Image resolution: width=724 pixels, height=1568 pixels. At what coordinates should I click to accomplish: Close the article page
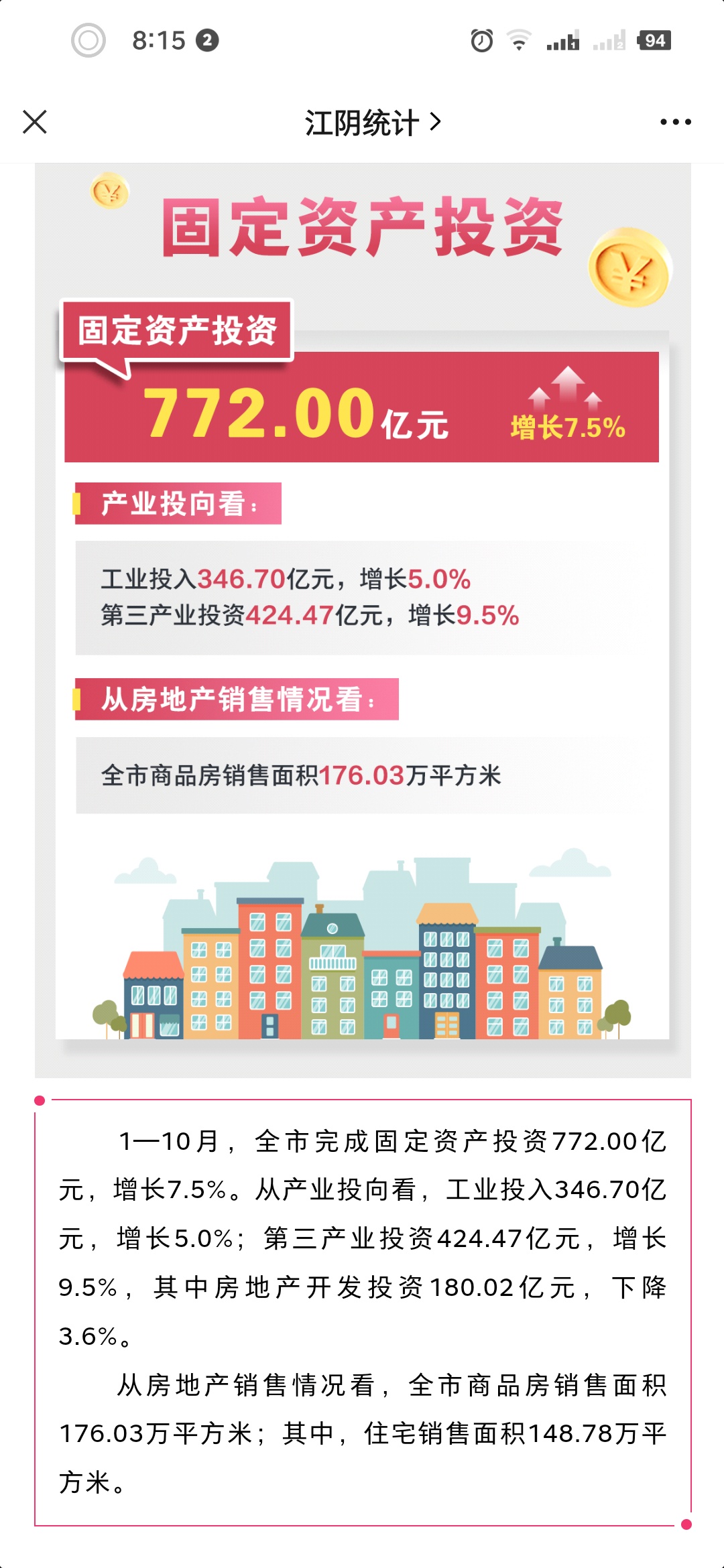[35, 123]
